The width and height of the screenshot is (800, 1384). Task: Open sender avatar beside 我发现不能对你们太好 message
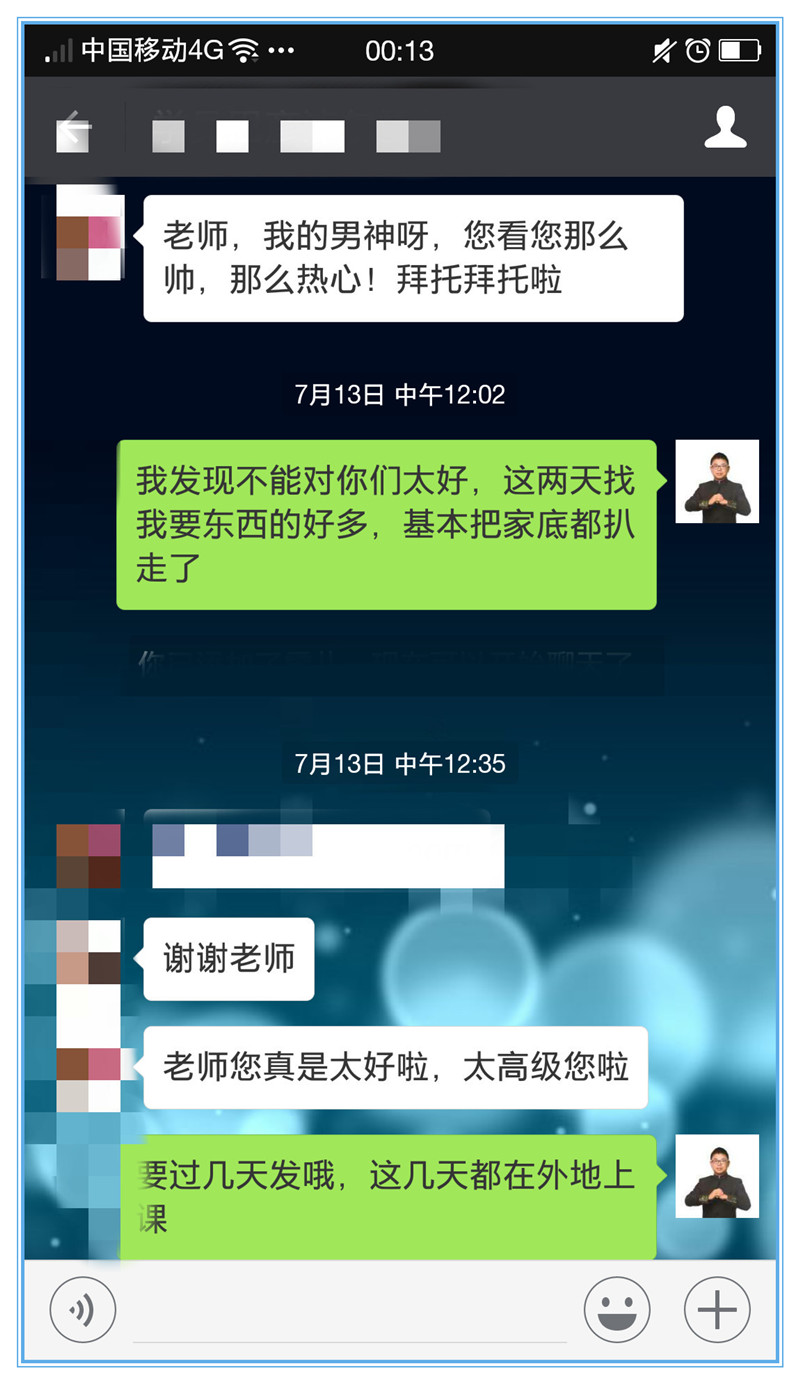click(717, 482)
